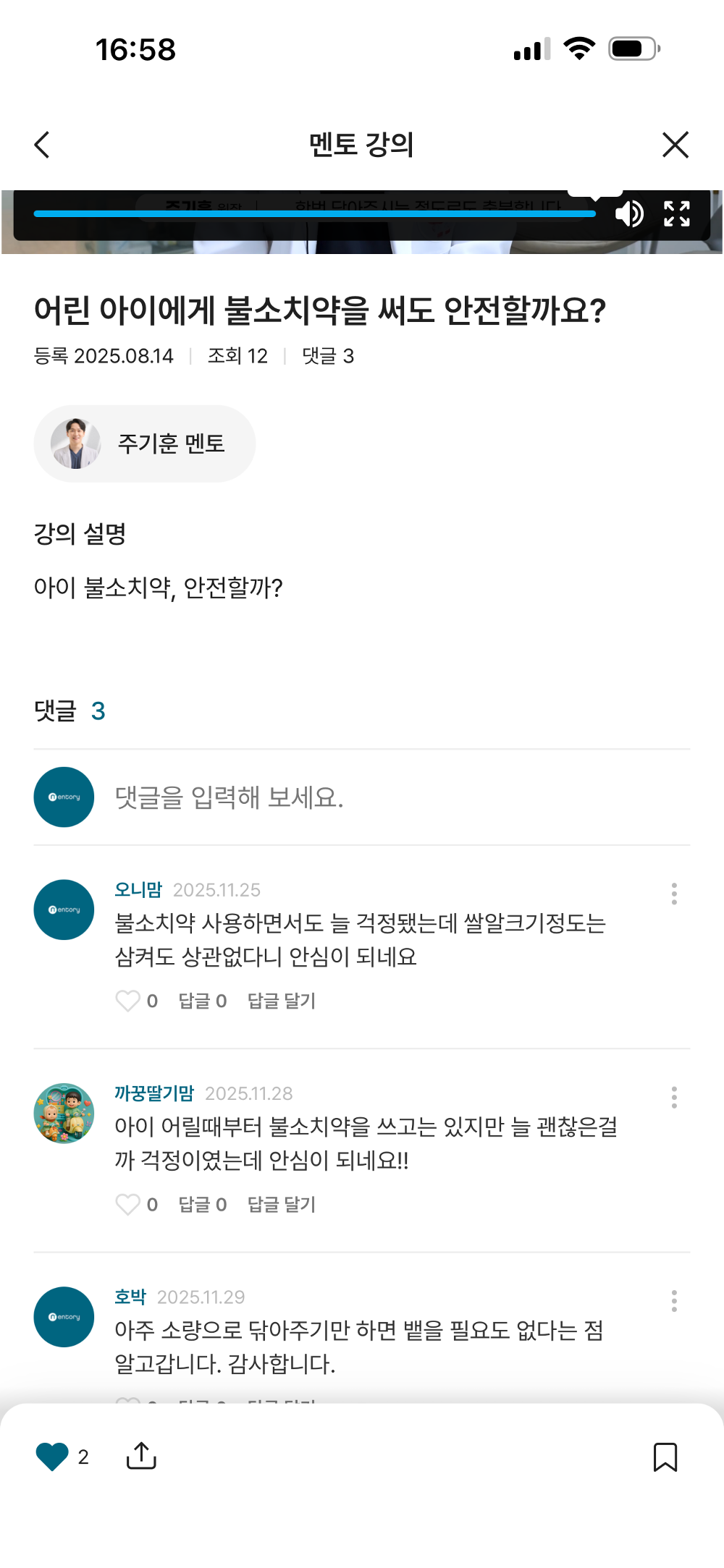The image size is (724, 1568).
Task: Tap the Mentory avatar beside the comment box
Action: click(63, 797)
